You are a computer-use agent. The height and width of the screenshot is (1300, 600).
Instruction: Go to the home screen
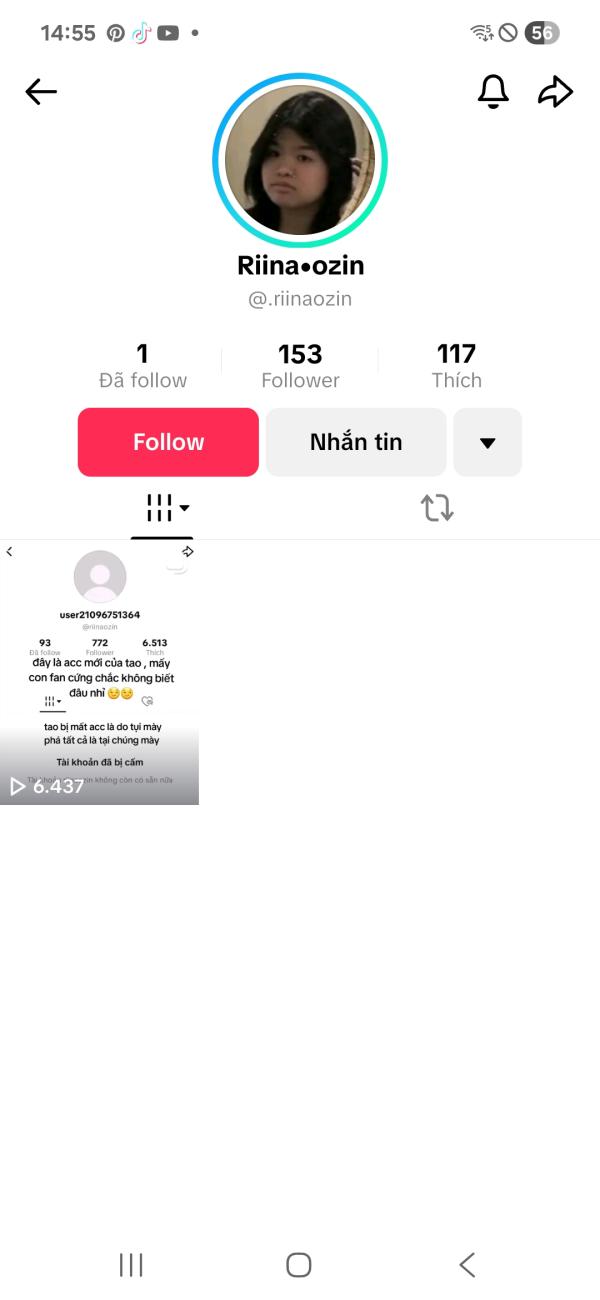point(299,1265)
